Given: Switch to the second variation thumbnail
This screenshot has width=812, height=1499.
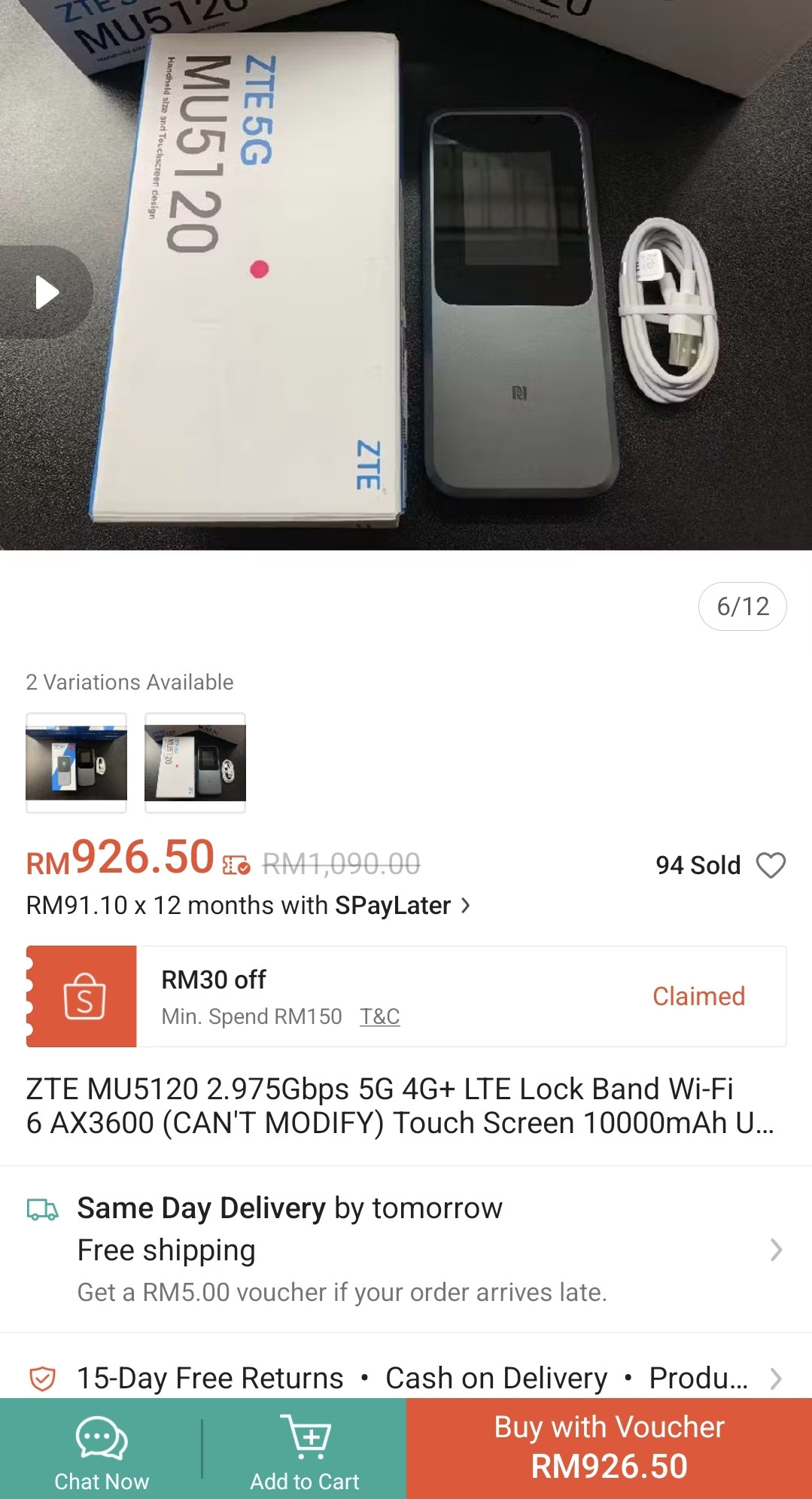Looking at the screenshot, I should click(x=195, y=763).
